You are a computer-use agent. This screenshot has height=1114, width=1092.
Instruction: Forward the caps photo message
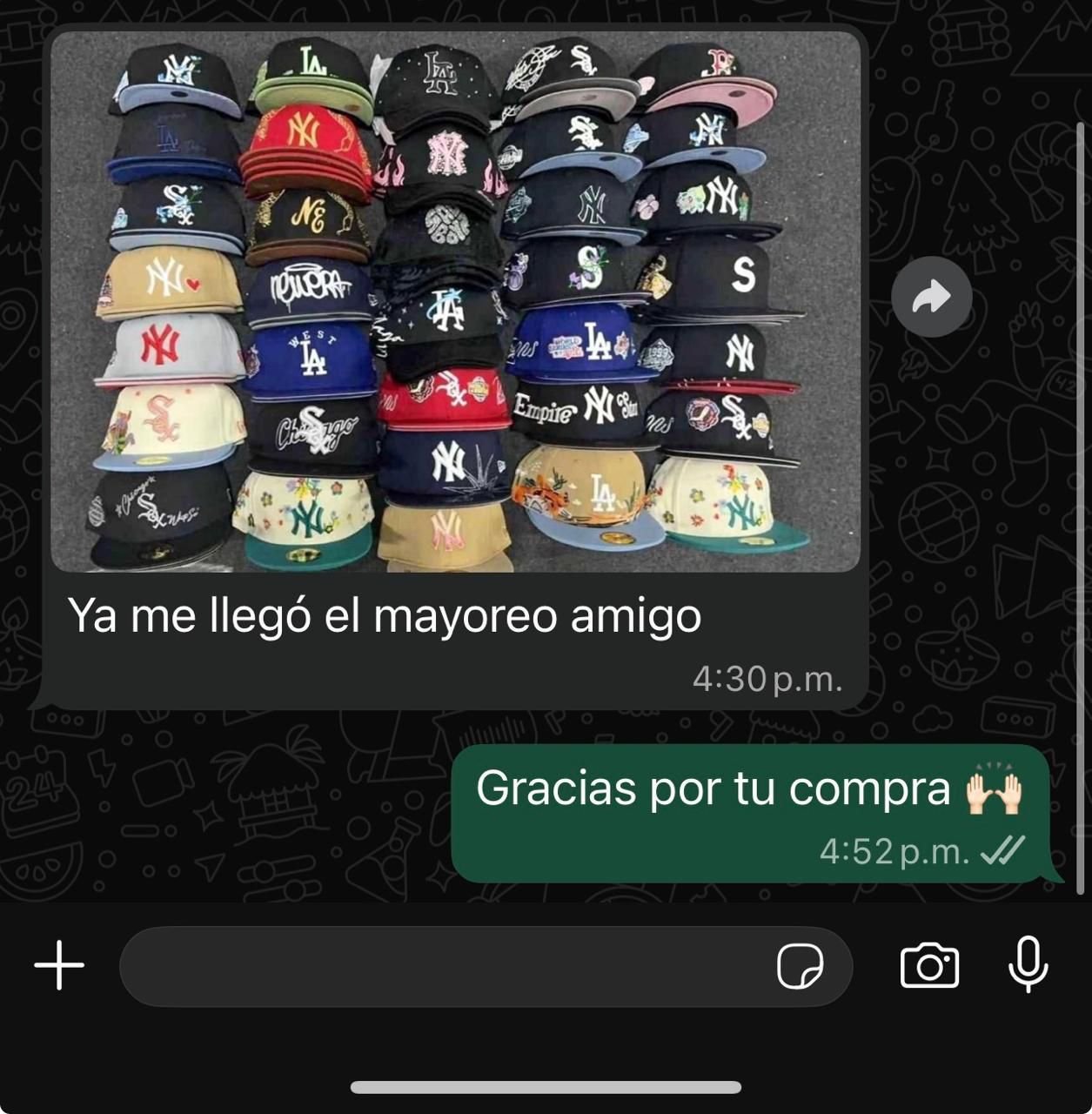point(931,298)
